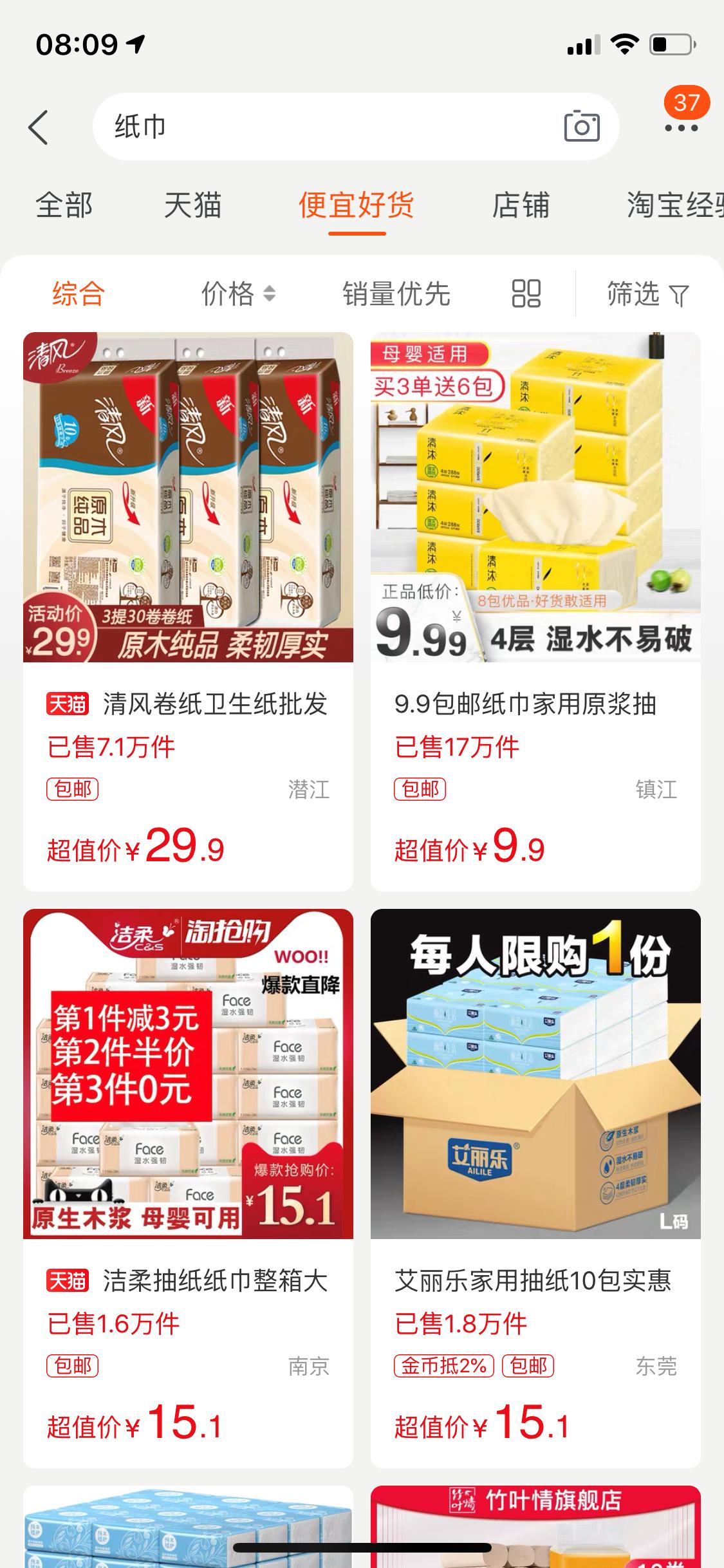Open the 价格 price sort arrows
Screen dimensions: 724x1568
[x=237, y=294]
